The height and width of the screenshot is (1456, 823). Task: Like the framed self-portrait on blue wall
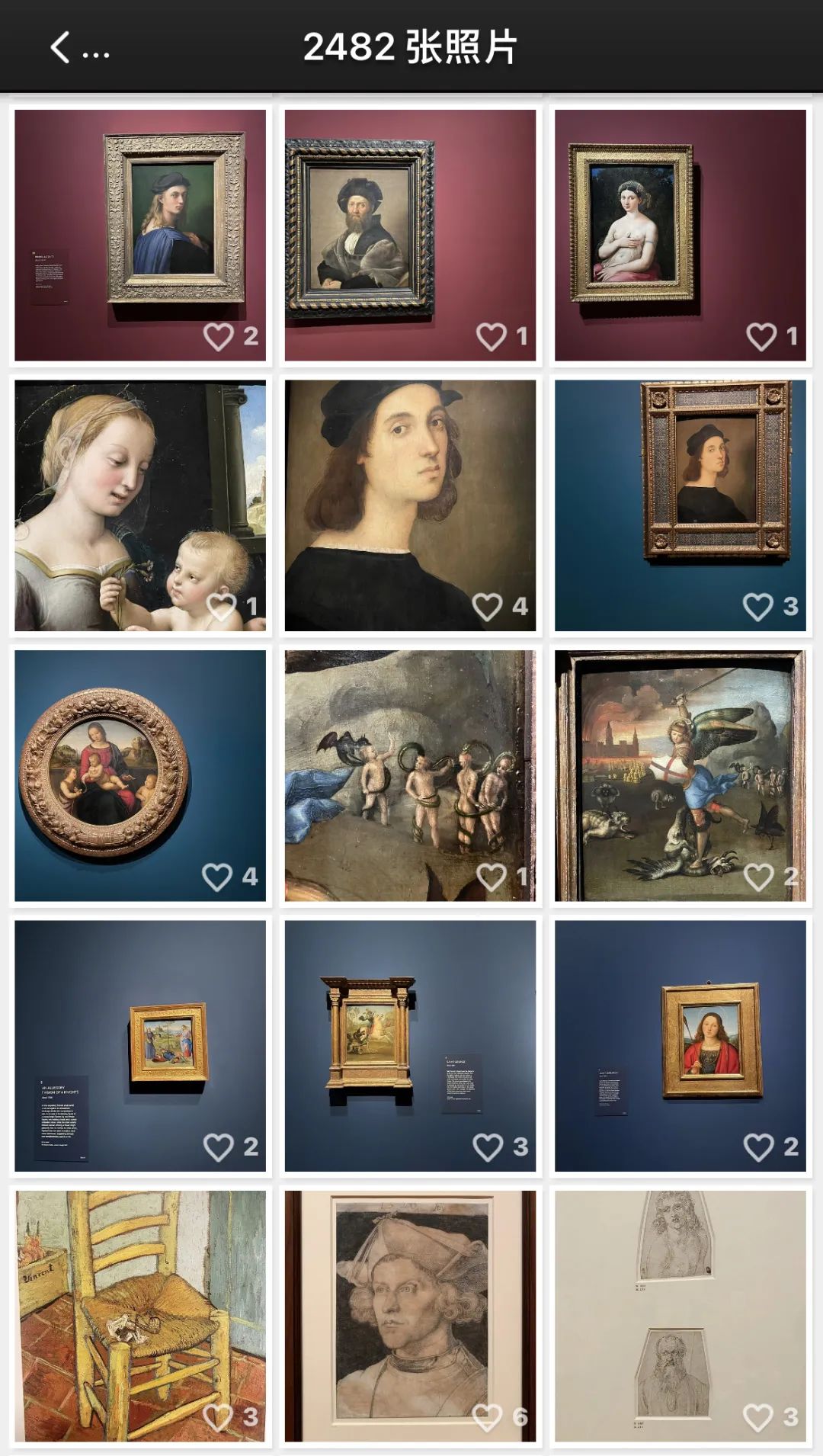(x=757, y=607)
